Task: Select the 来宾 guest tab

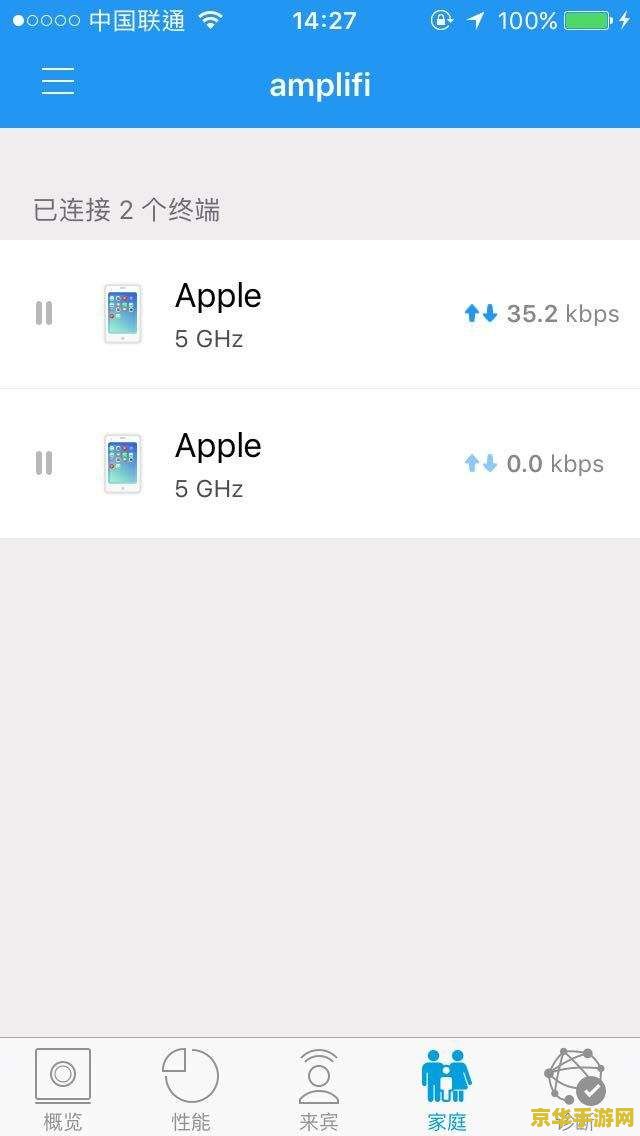Action: tap(319, 1088)
